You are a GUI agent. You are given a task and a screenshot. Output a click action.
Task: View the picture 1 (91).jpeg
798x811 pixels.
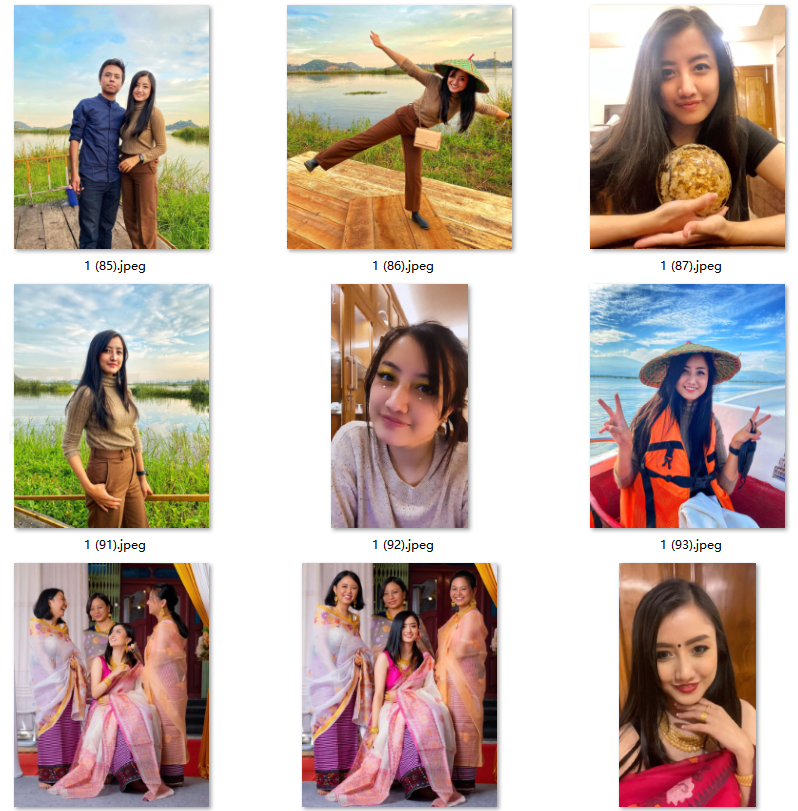tap(112, 406)
